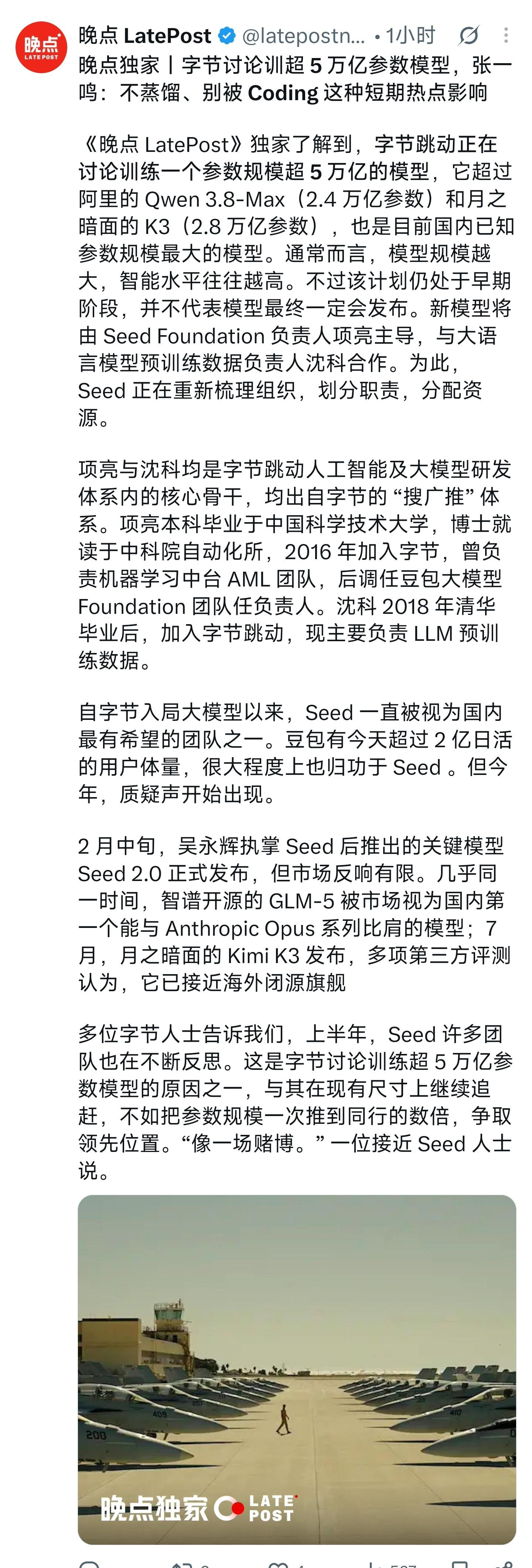Open the post's three-dot overflow menu
The image size is (532, 1568).
(506, 35)
